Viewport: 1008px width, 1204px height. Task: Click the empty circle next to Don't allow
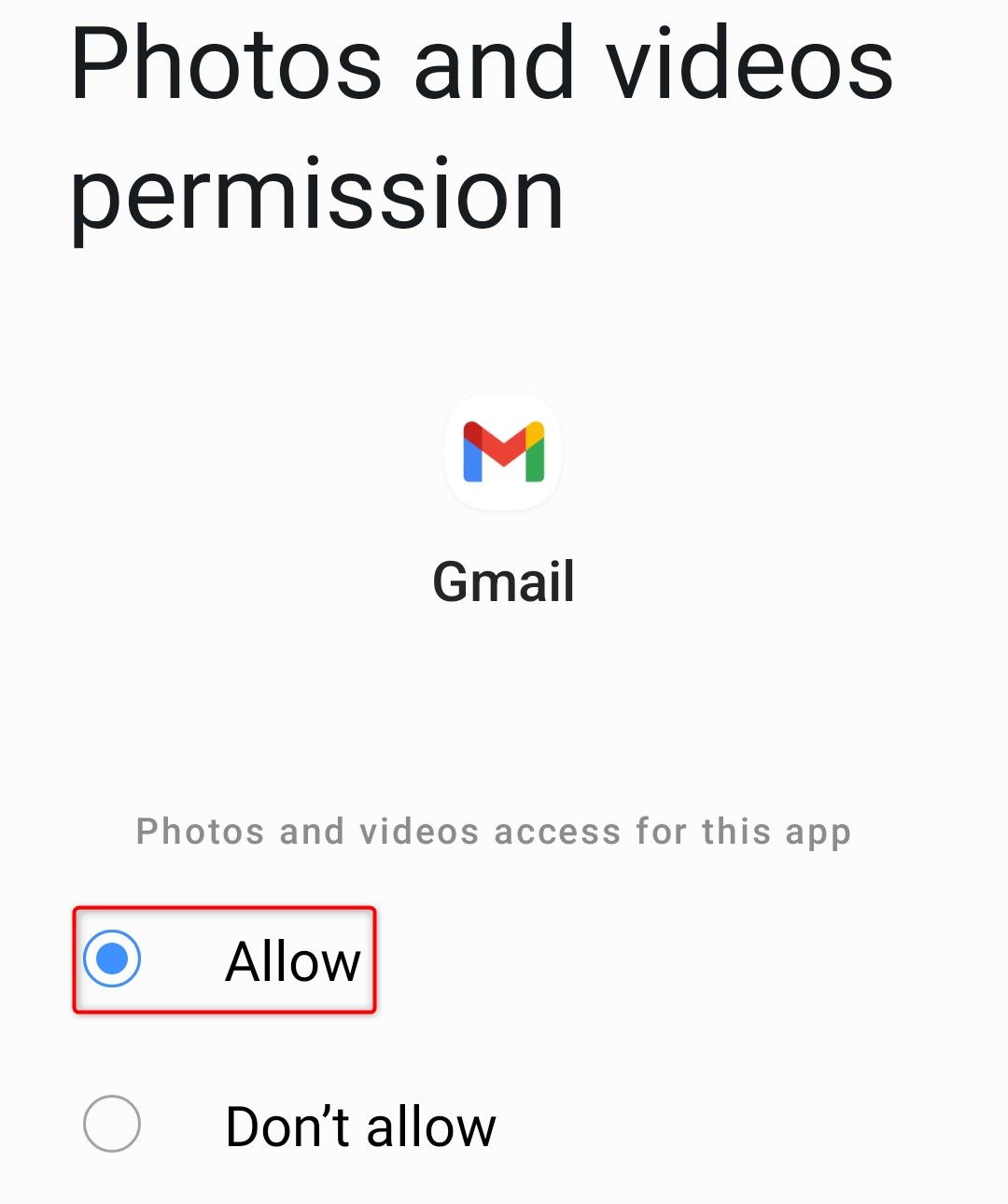(x=114, y=1125)
